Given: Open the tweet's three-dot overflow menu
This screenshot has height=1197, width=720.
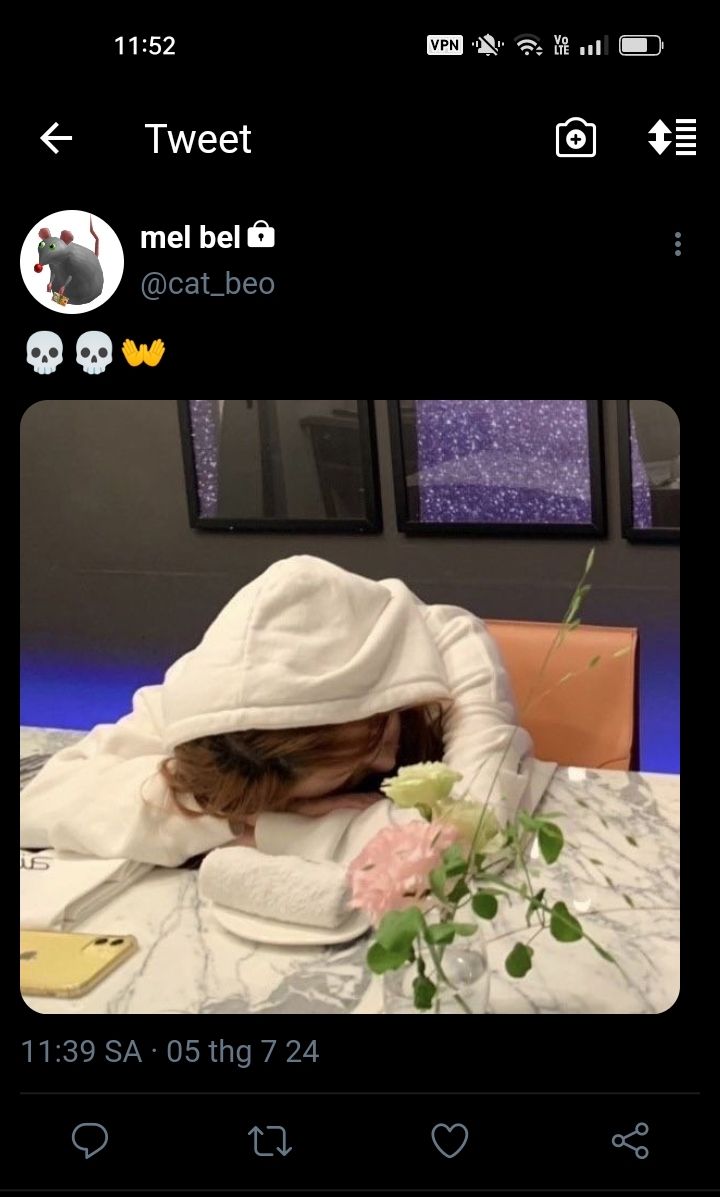Looking at the screenshot, I should point(678,244).
